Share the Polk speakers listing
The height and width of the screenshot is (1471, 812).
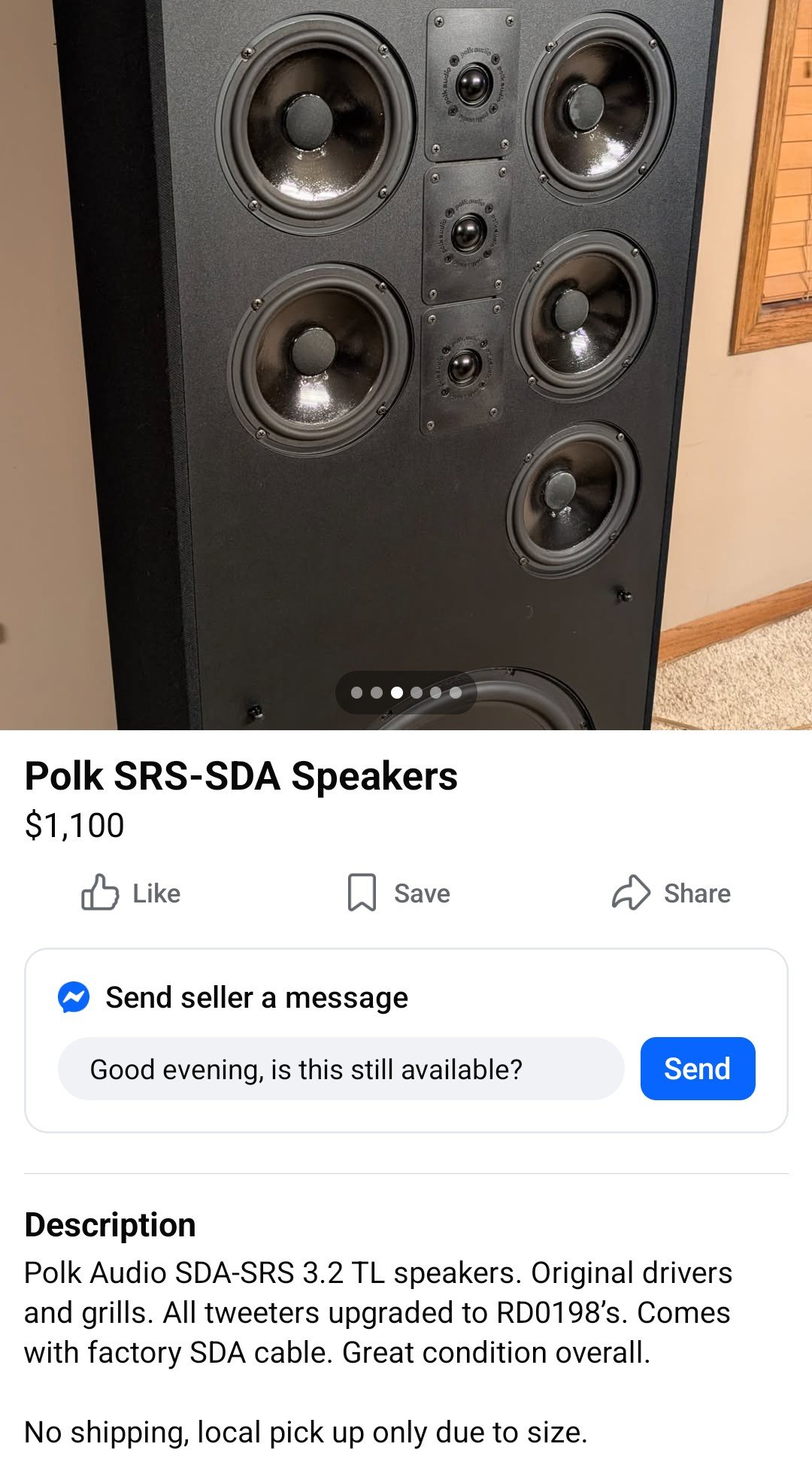click(671, 893)
